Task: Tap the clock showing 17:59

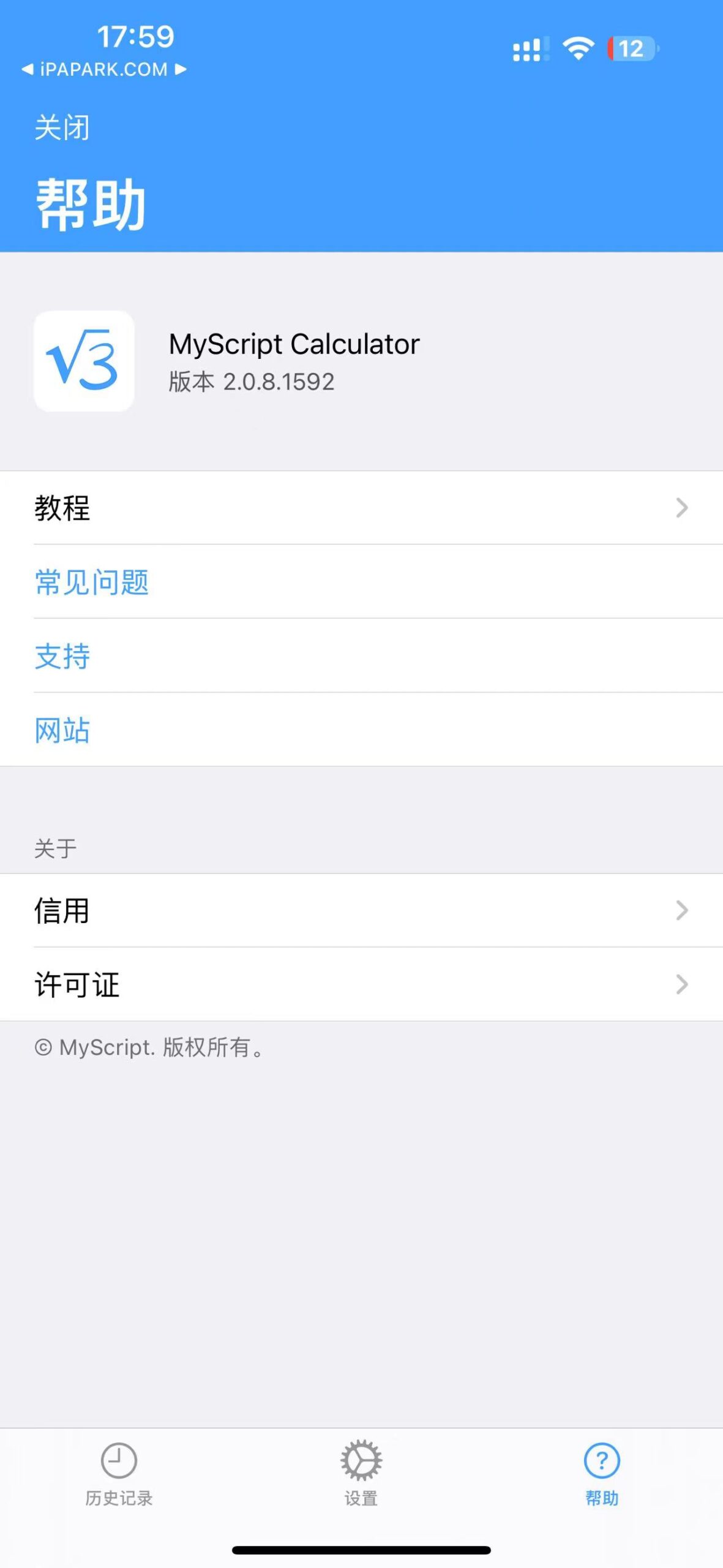Action: point(136,37)
